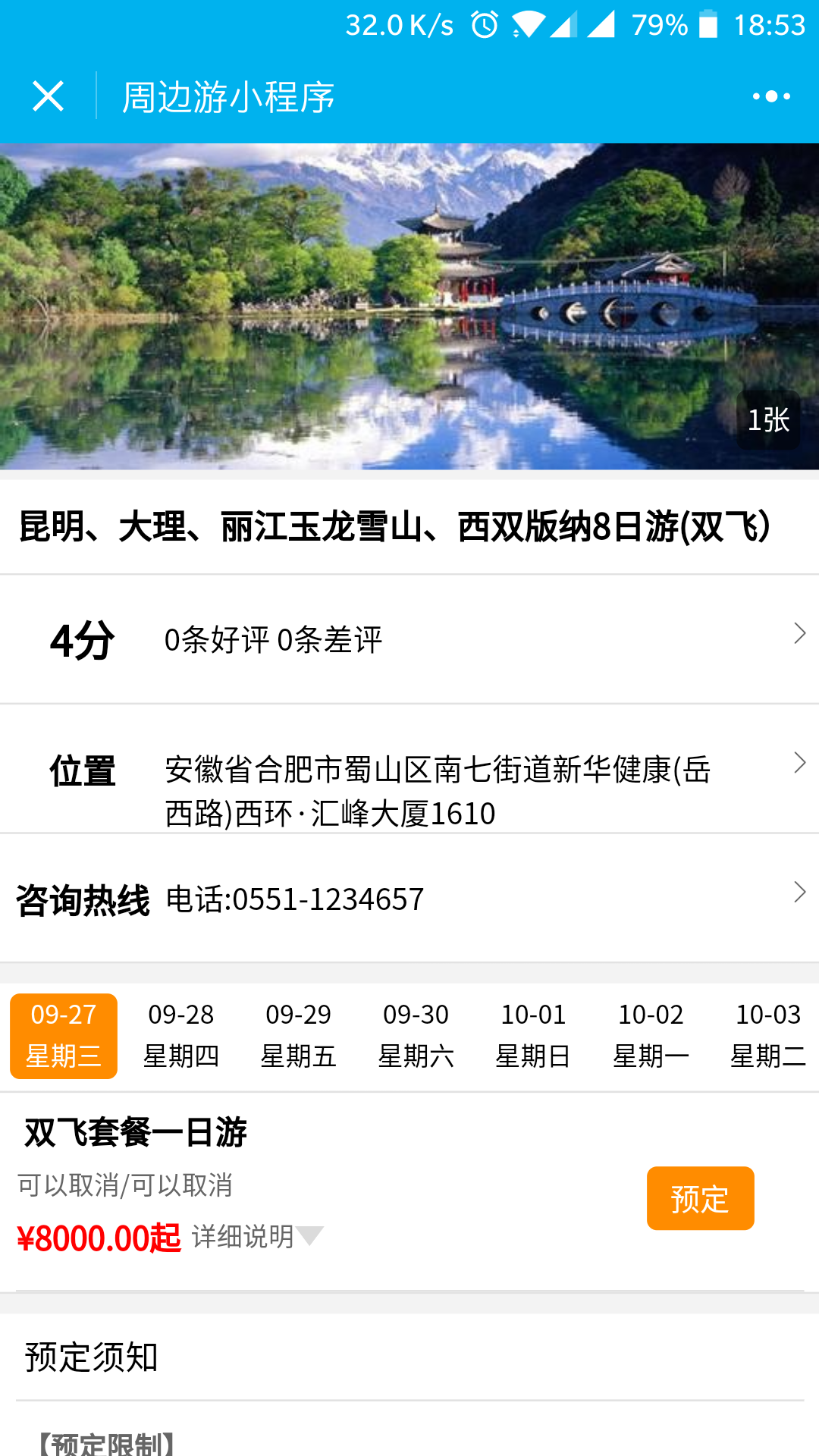The image size is (819, 1456).
Task: Close the 周边游小程序 mini program
Action: pos(48,96)
